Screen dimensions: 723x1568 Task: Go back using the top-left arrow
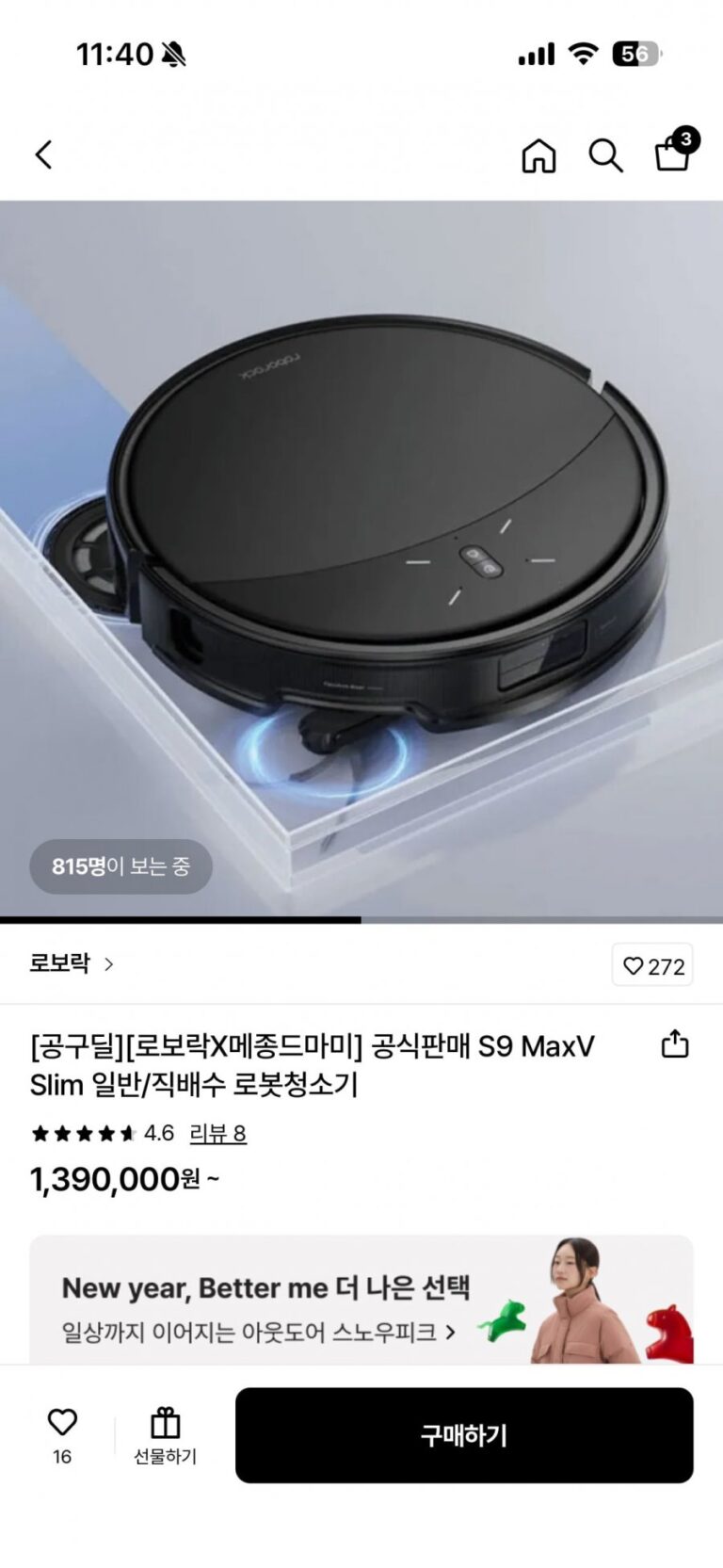[x=43, y=154]
